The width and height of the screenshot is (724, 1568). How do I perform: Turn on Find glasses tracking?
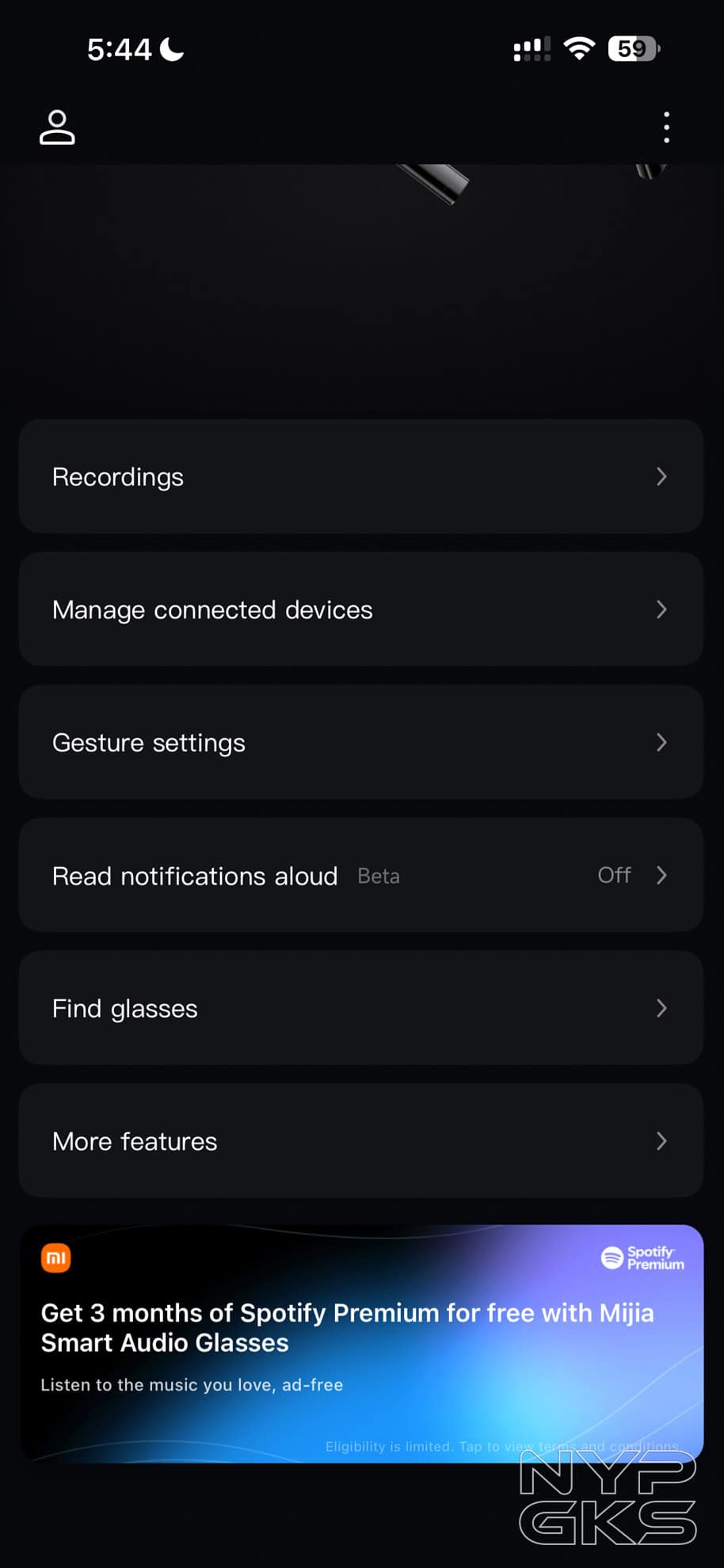[x=361, y=1008]
